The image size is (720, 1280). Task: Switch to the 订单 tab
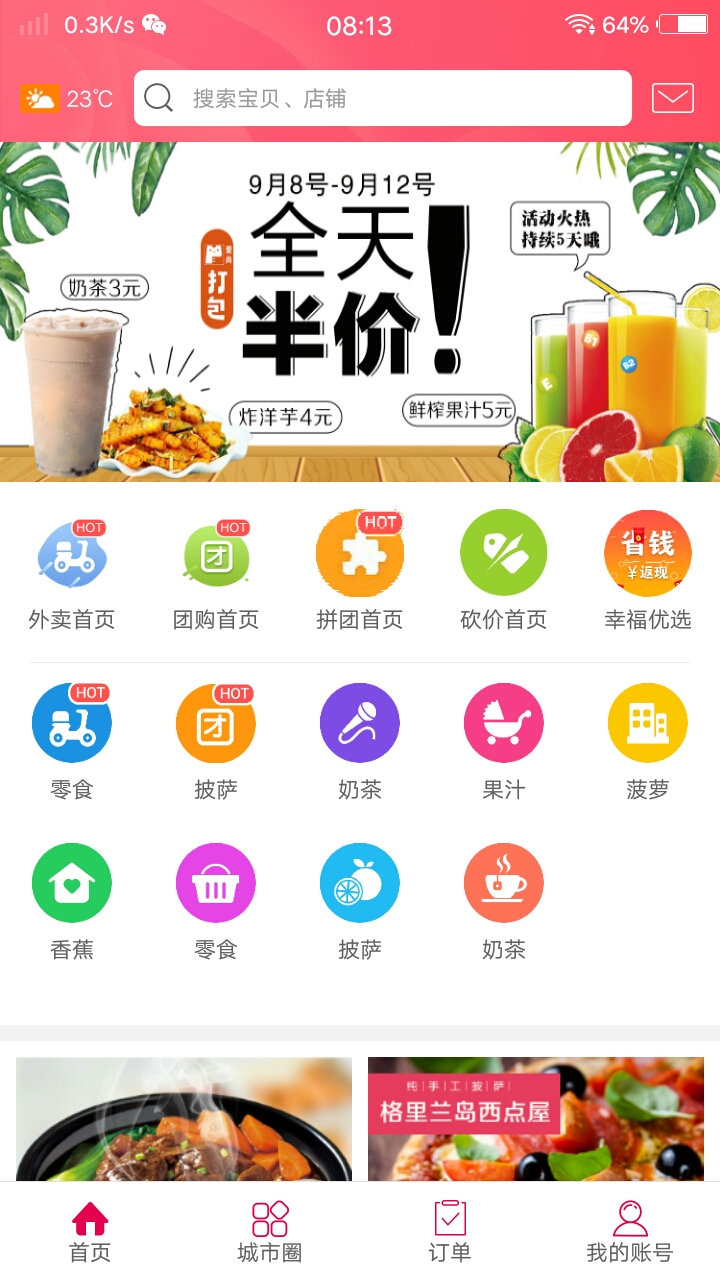coord(450,1232)
